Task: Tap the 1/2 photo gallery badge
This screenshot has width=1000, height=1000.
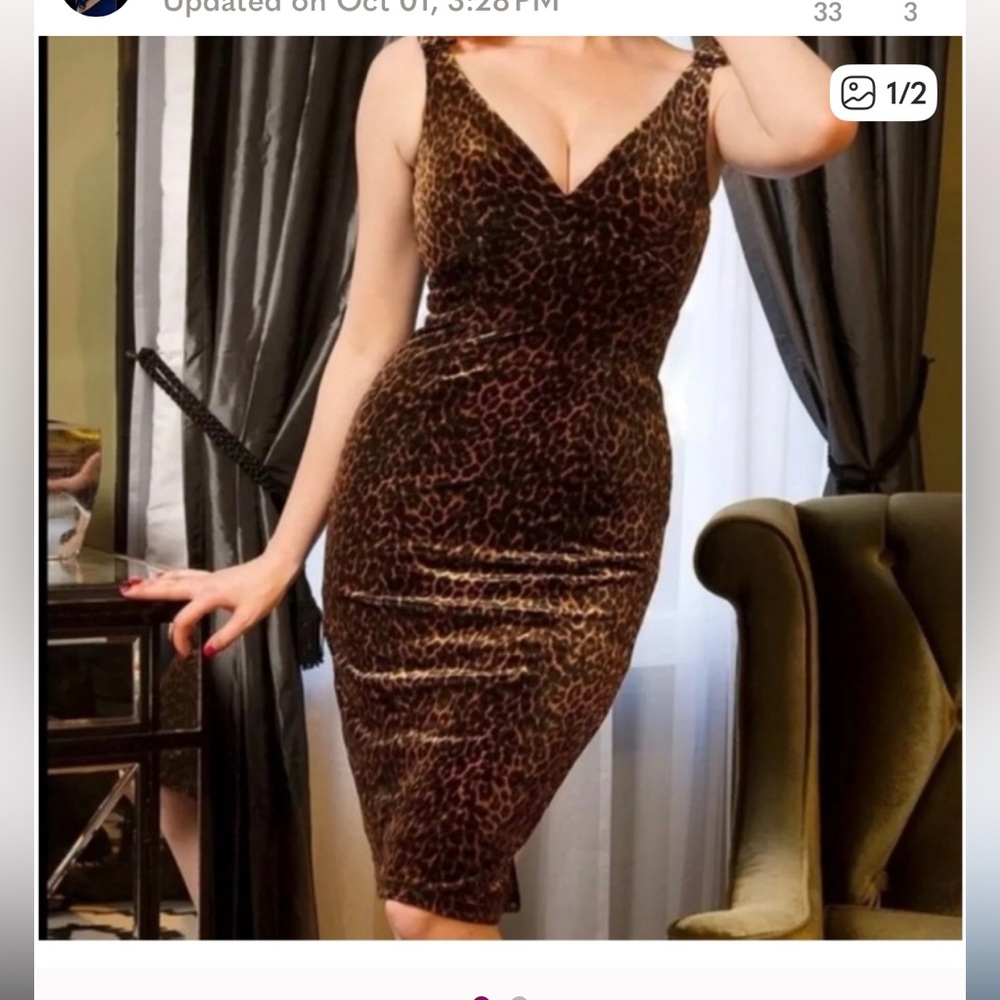Action: pos(883,94)
